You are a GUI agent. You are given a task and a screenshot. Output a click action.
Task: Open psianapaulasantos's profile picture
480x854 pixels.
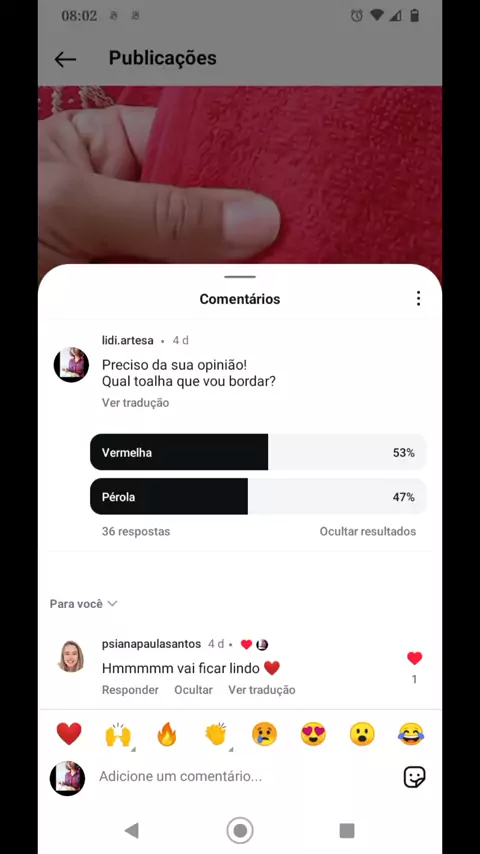point(71,656)
